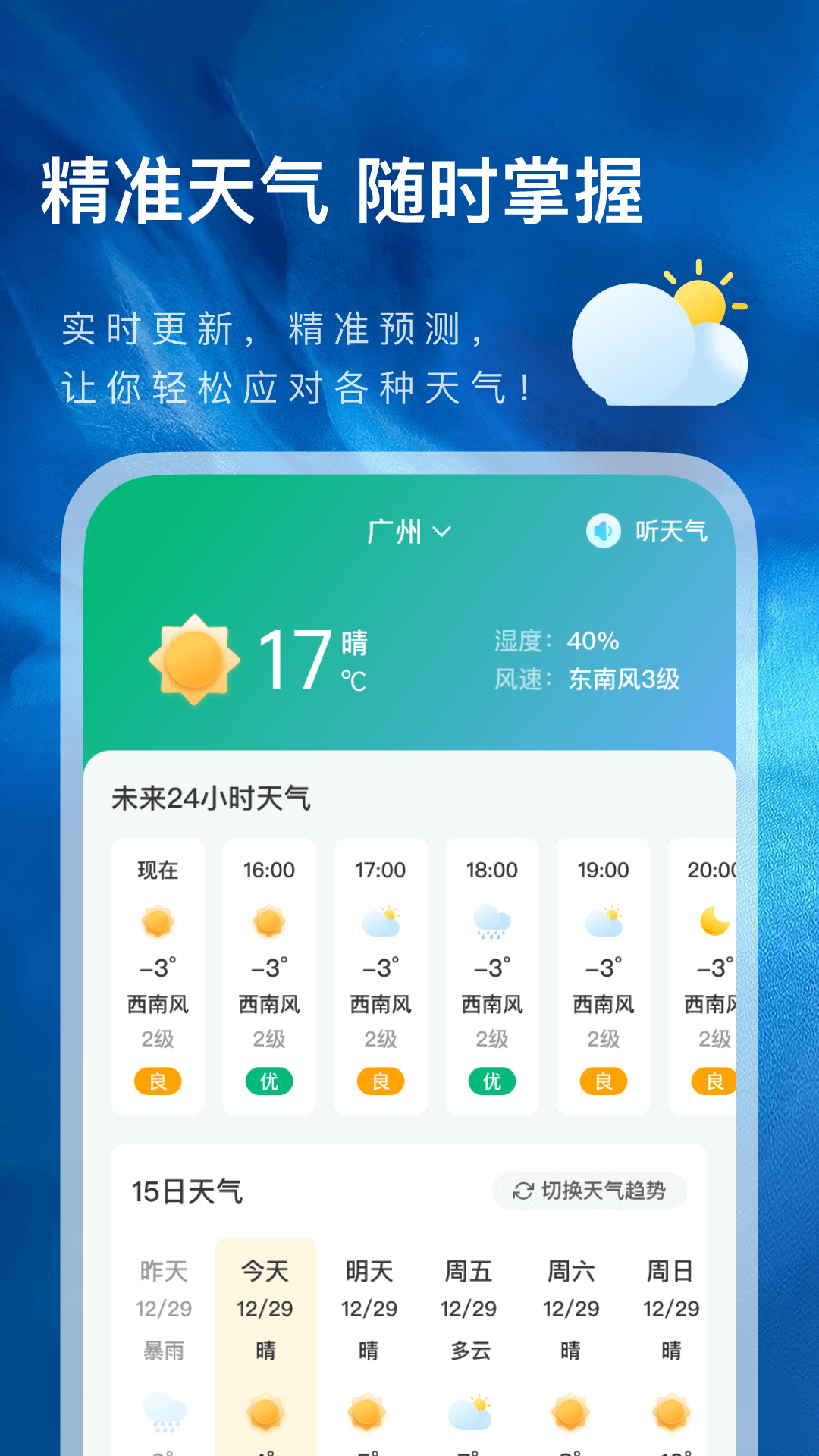
Task: Open the 切换天气趋势 refresh dropdown
Action: tap(590, 1189)
